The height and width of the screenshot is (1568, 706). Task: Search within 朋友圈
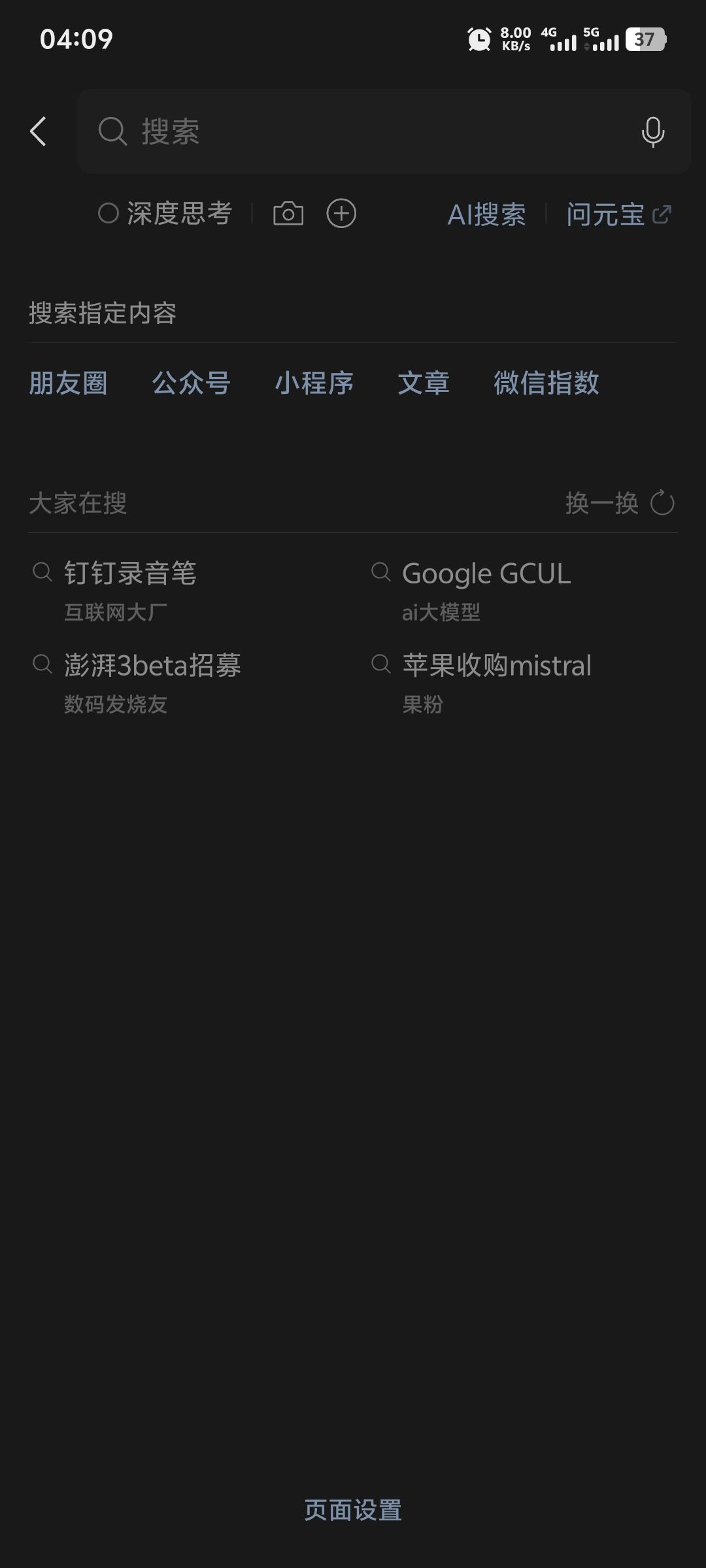pos(68,383)
